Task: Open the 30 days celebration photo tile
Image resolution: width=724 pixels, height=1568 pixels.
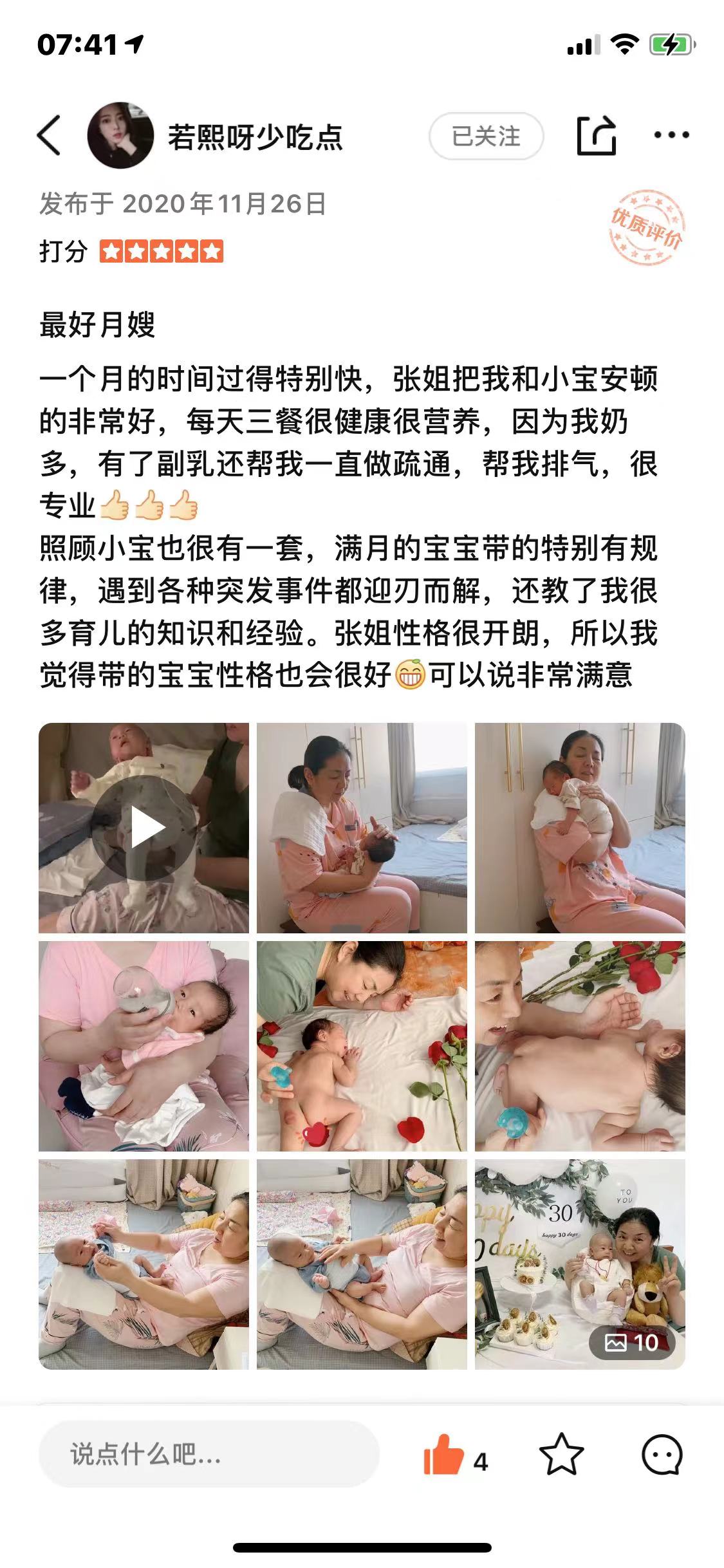Action: point(580,1264)
